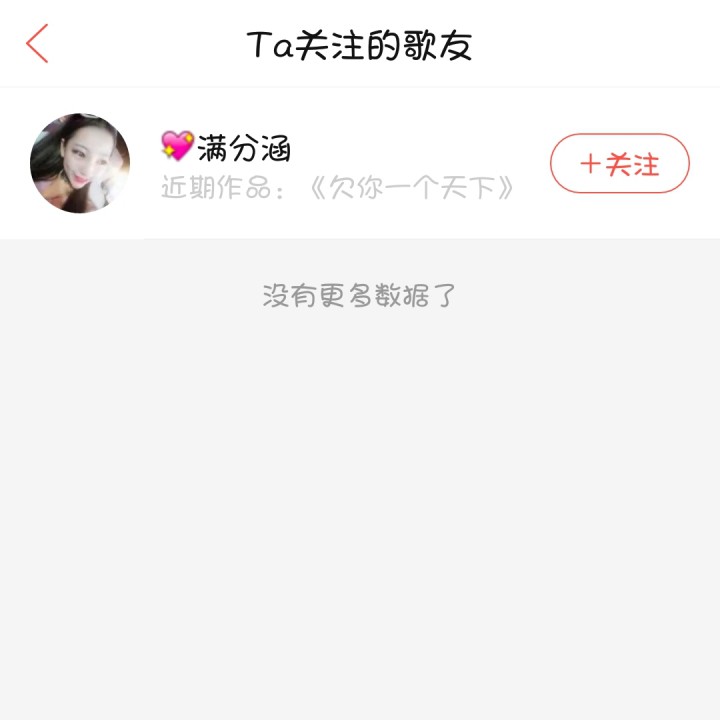
Task: Follow 满分涵 with the 关注 button
Action: pyautogui.click(x=619, y=163)
